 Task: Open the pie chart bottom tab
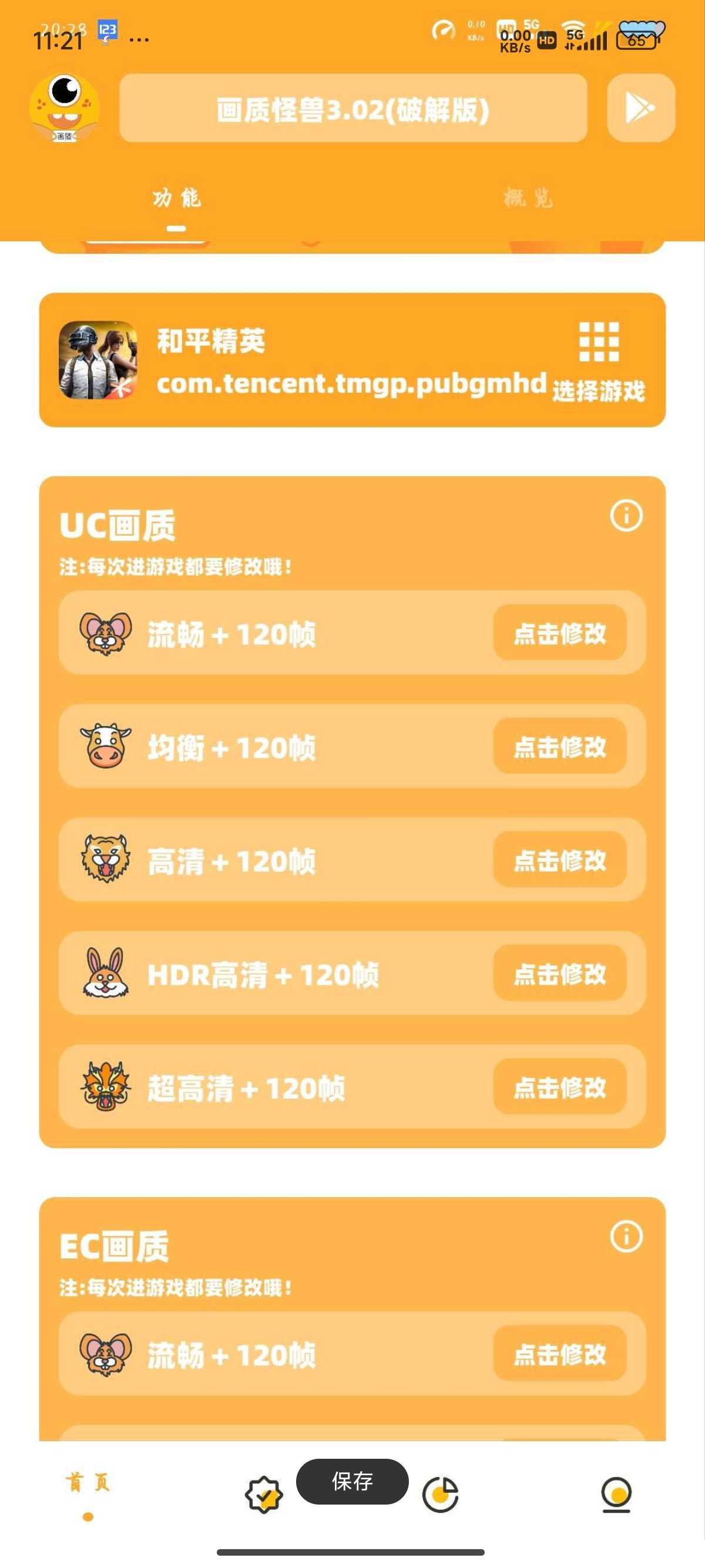[x=440, y=1495]
